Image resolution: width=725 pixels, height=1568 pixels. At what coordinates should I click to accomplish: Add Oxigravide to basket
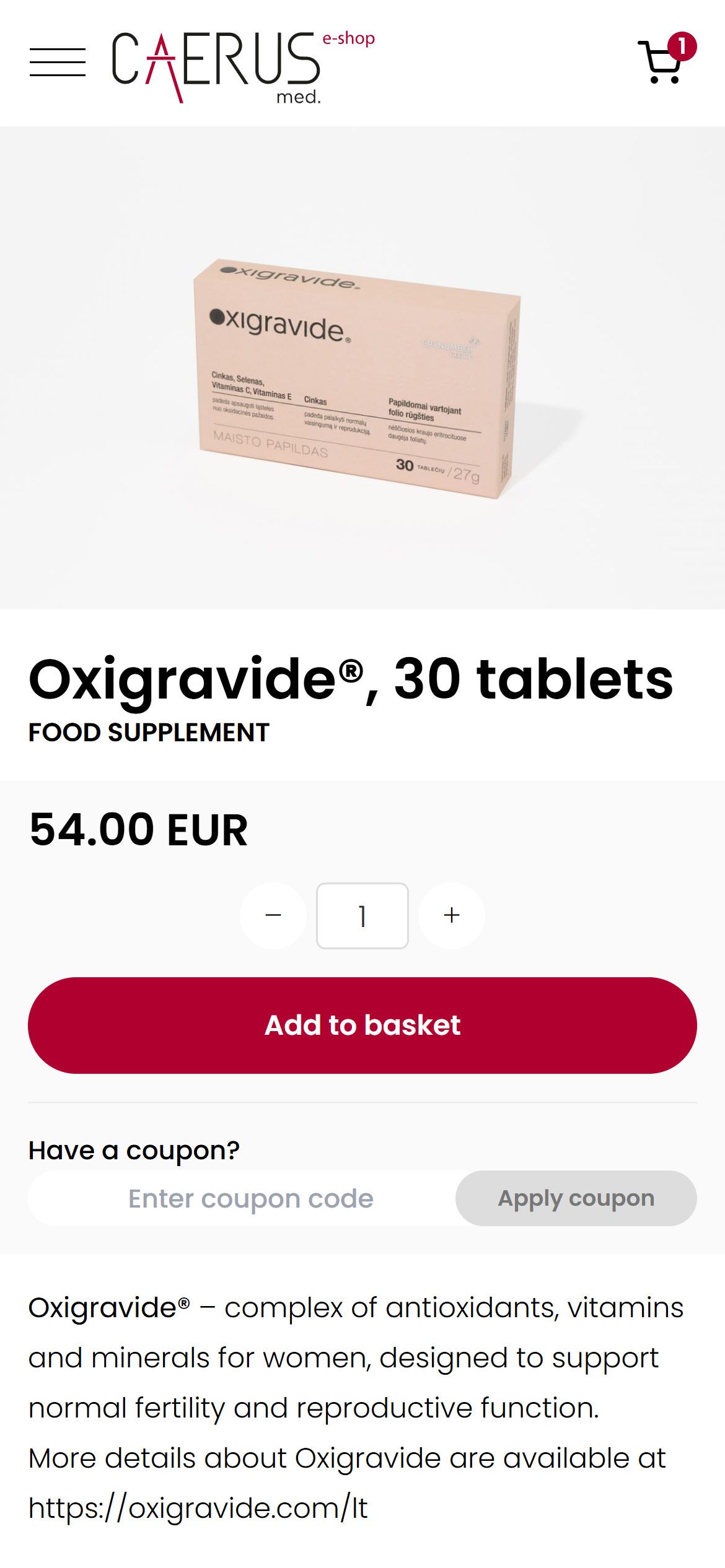tap(362, 1026)
